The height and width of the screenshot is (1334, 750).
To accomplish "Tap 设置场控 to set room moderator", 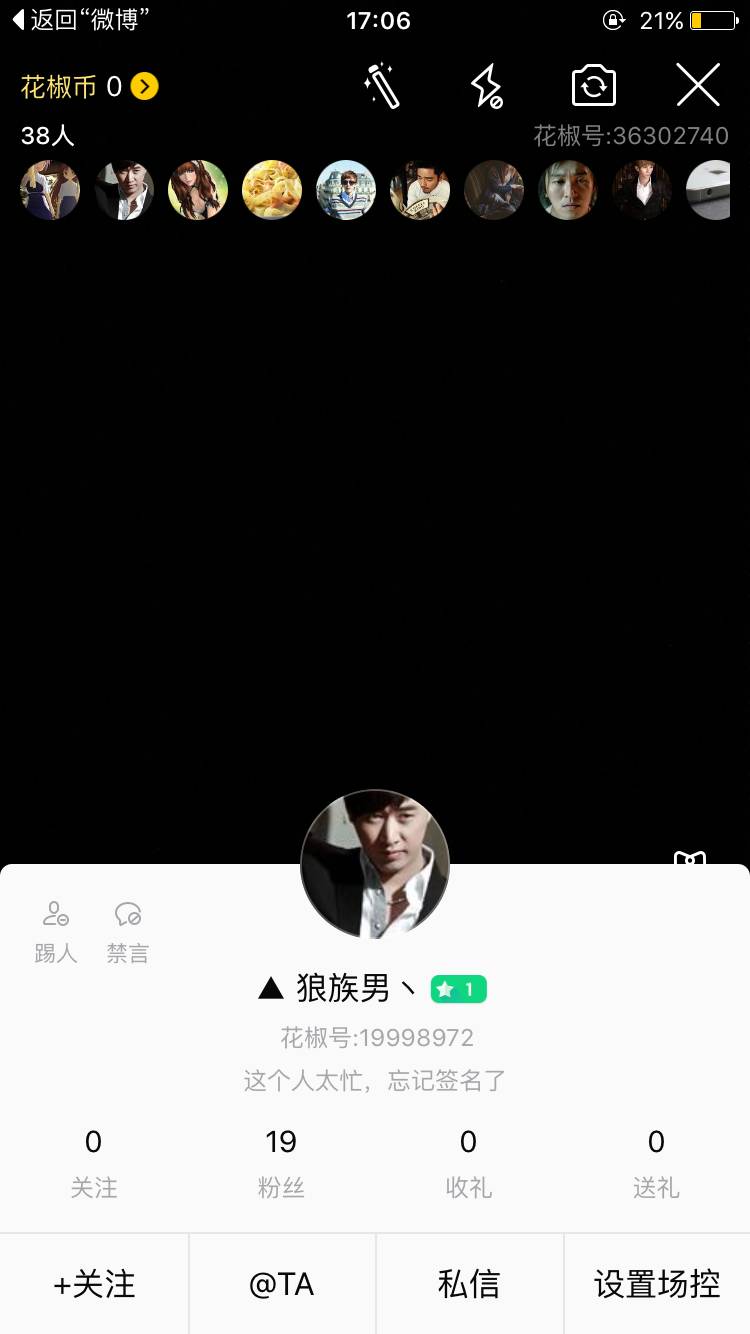I will (657, 1284).
